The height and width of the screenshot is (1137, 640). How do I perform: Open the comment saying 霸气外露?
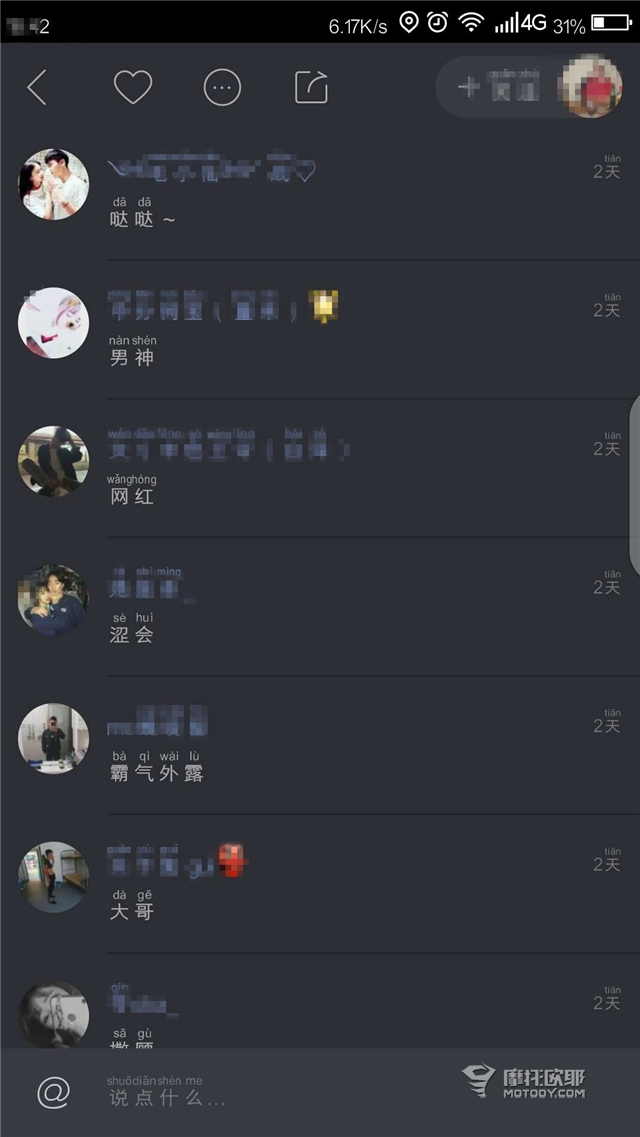[x=156, y=773]
